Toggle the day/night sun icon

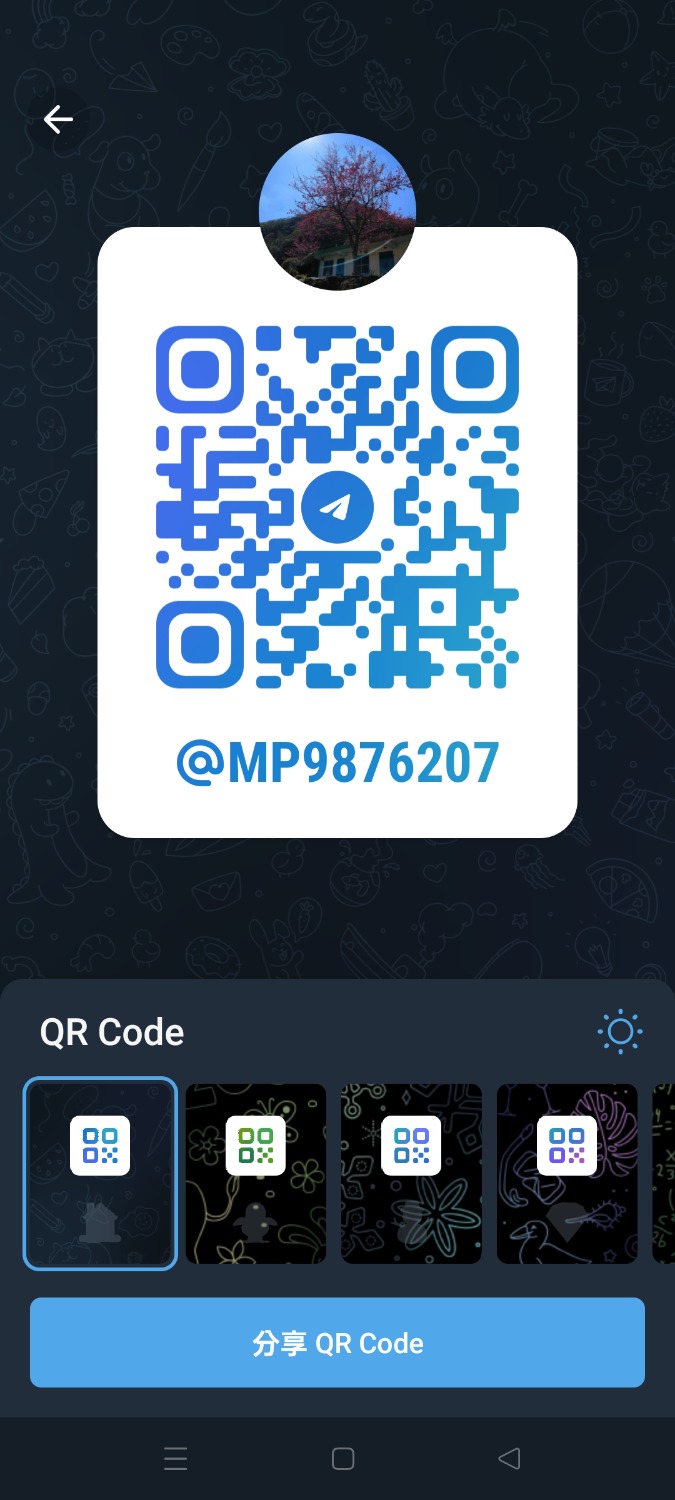(619, 1032)
